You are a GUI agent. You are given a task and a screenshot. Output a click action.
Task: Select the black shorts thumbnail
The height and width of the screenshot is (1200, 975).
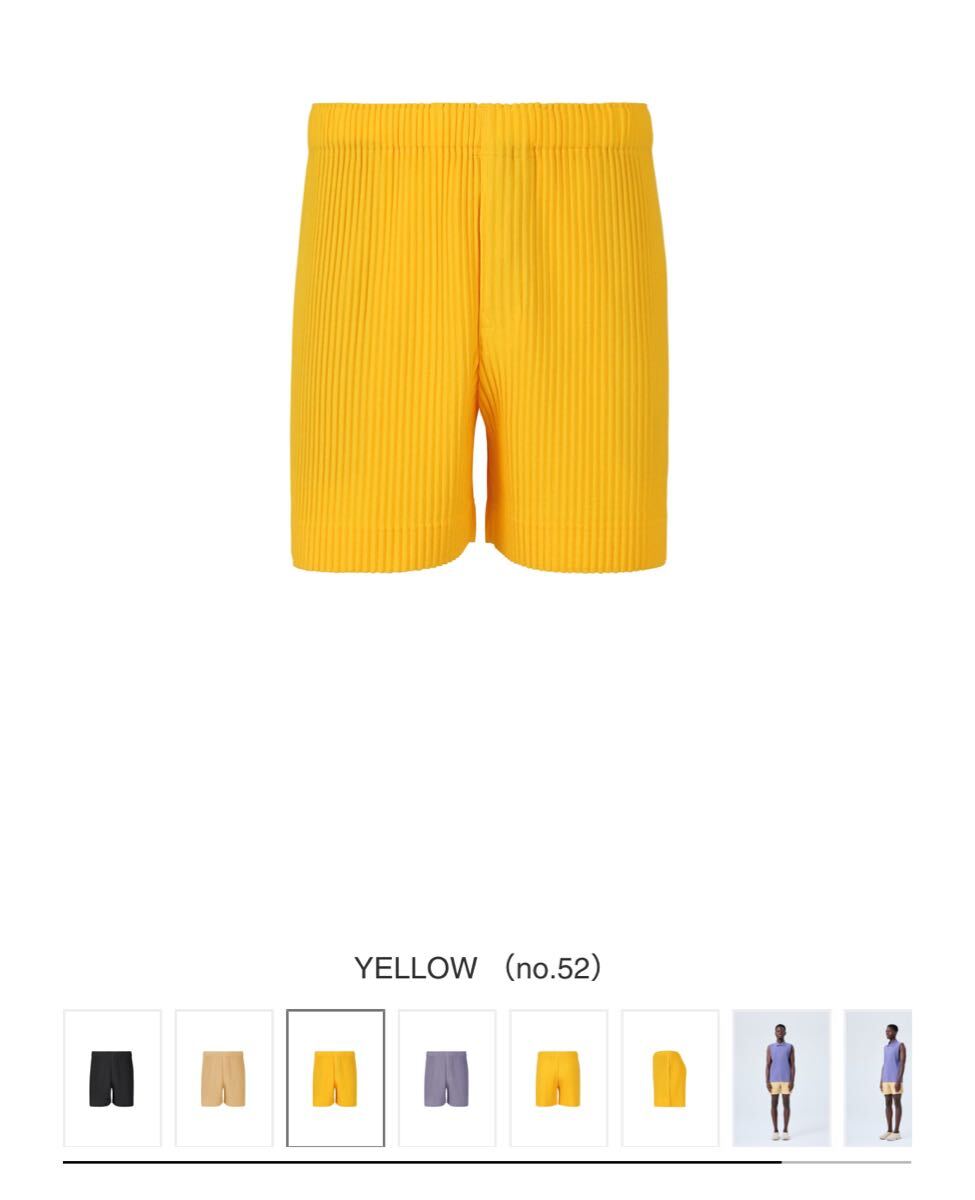[112, 1078]
